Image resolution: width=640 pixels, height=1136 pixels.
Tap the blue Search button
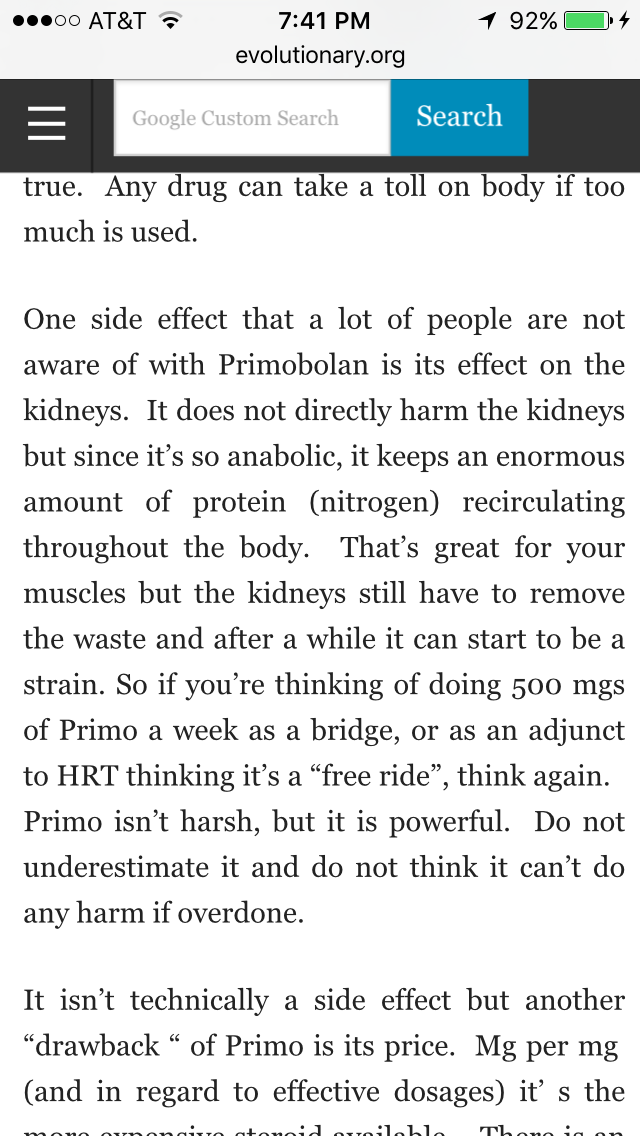coord(459,118)
